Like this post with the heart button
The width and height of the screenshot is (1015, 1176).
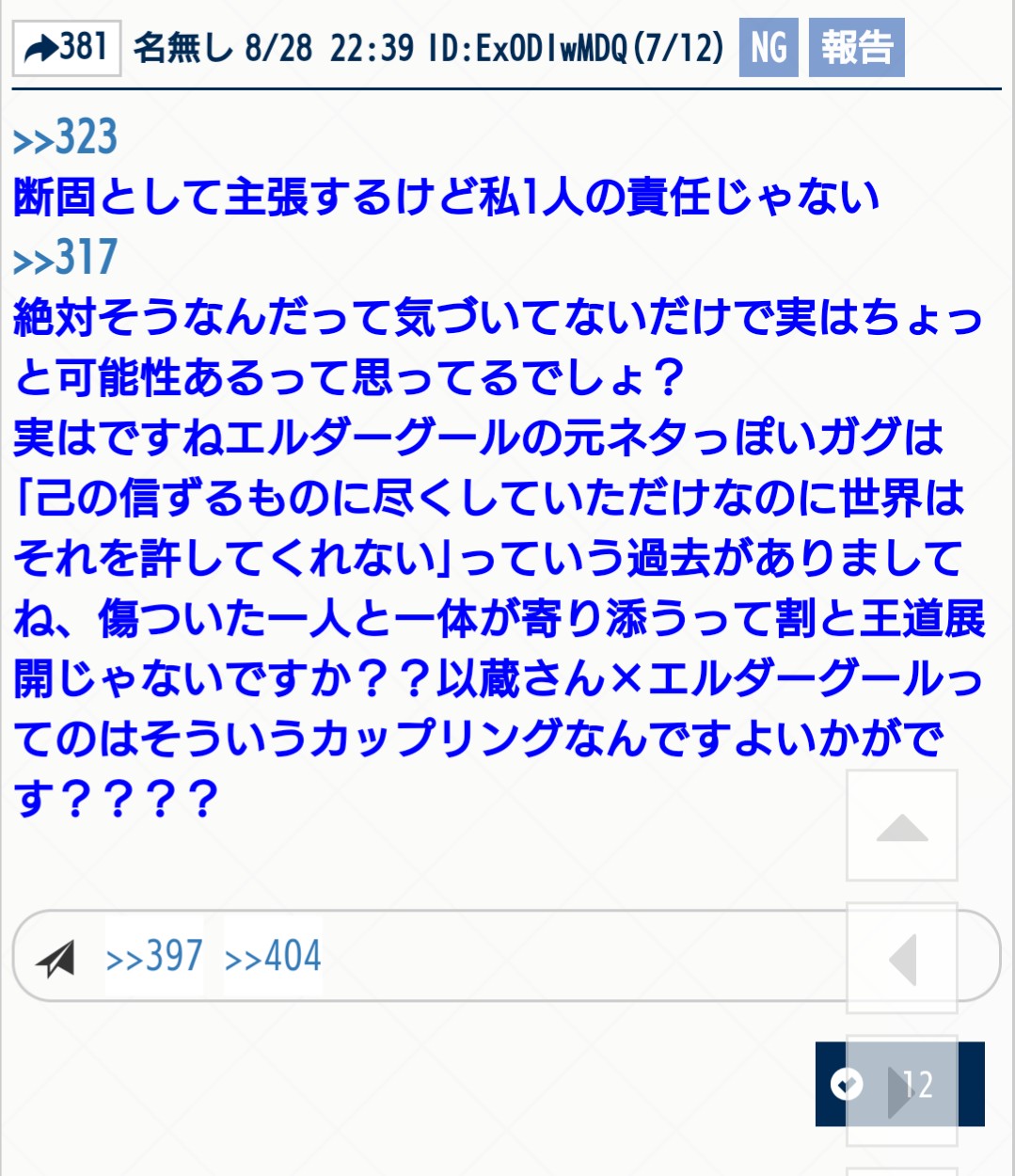tap(847, 1084)
